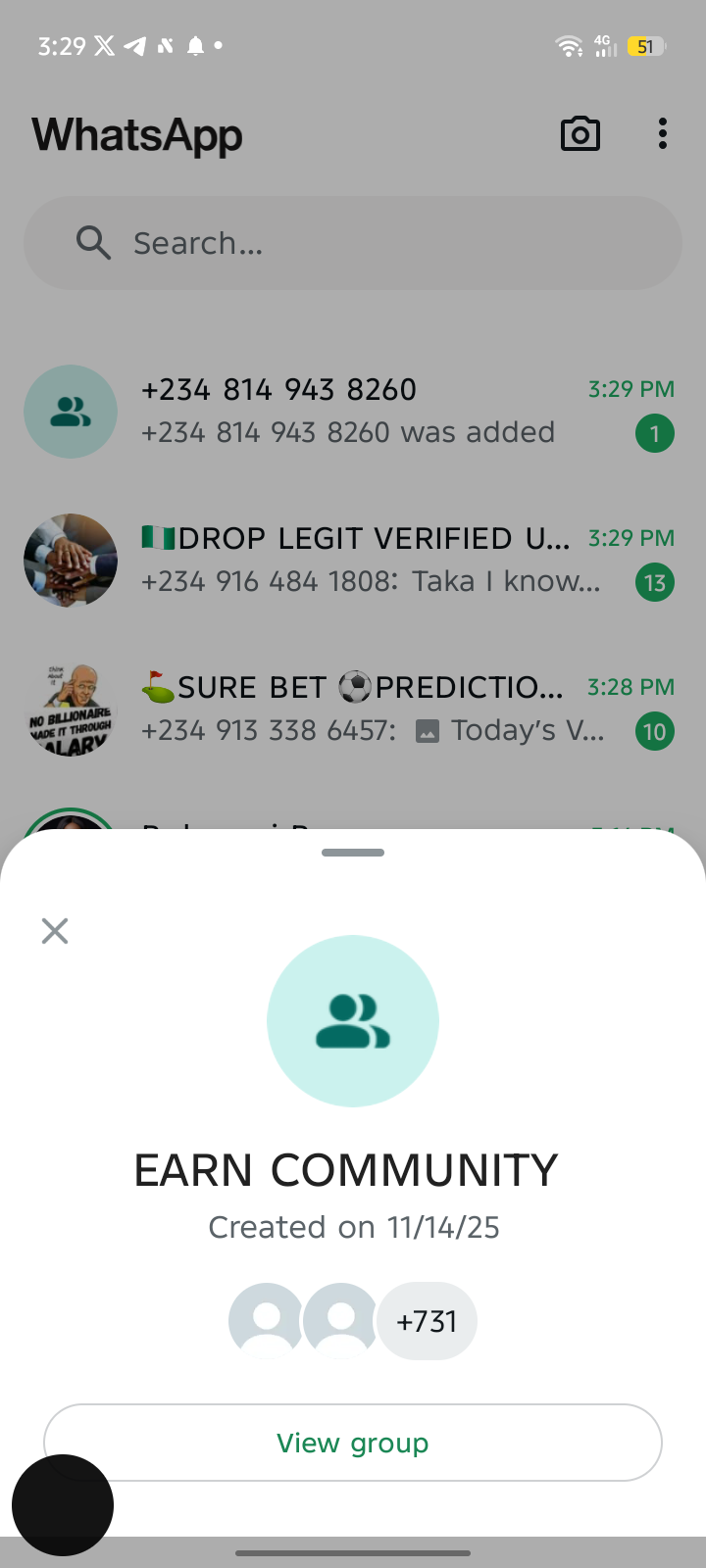Open the overflow menu
The image size is (706, 1568).
663,134
